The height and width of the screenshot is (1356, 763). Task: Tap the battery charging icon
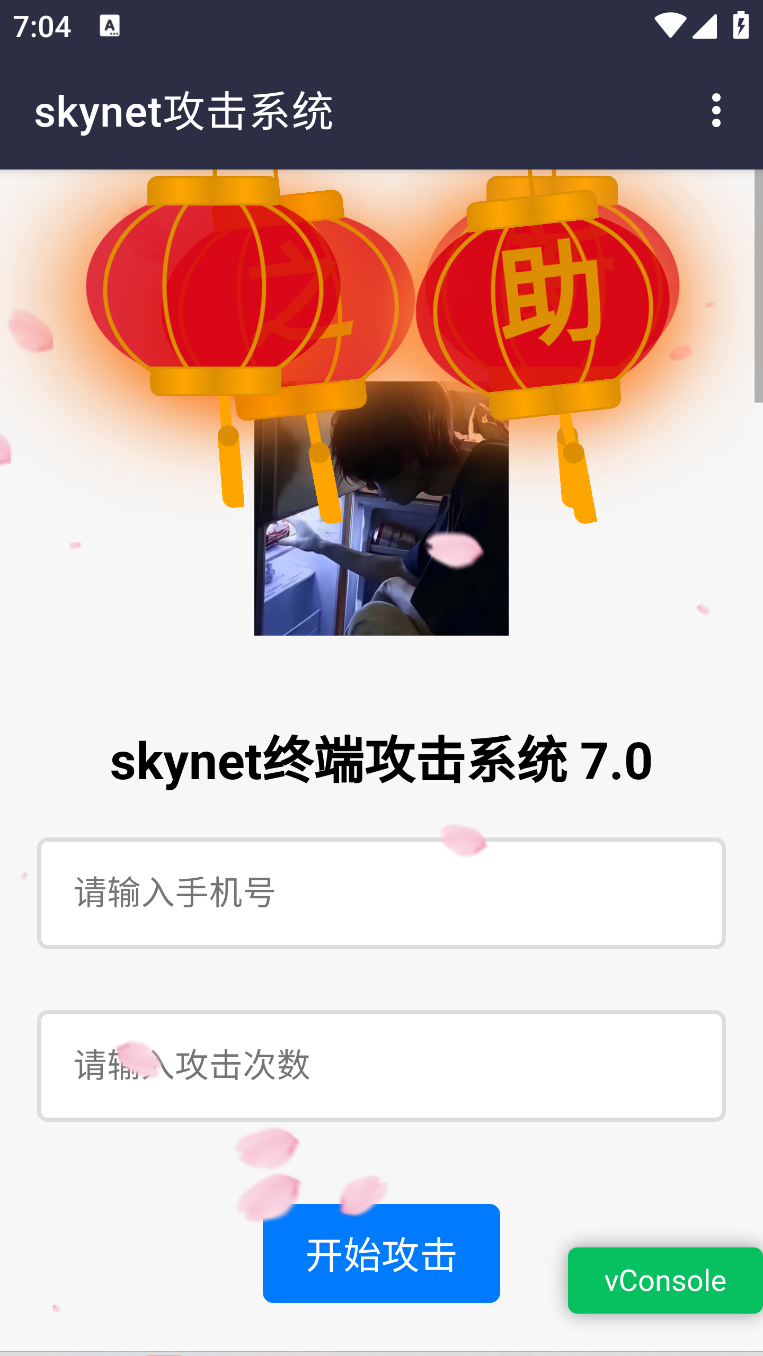[x=739, y=26]
